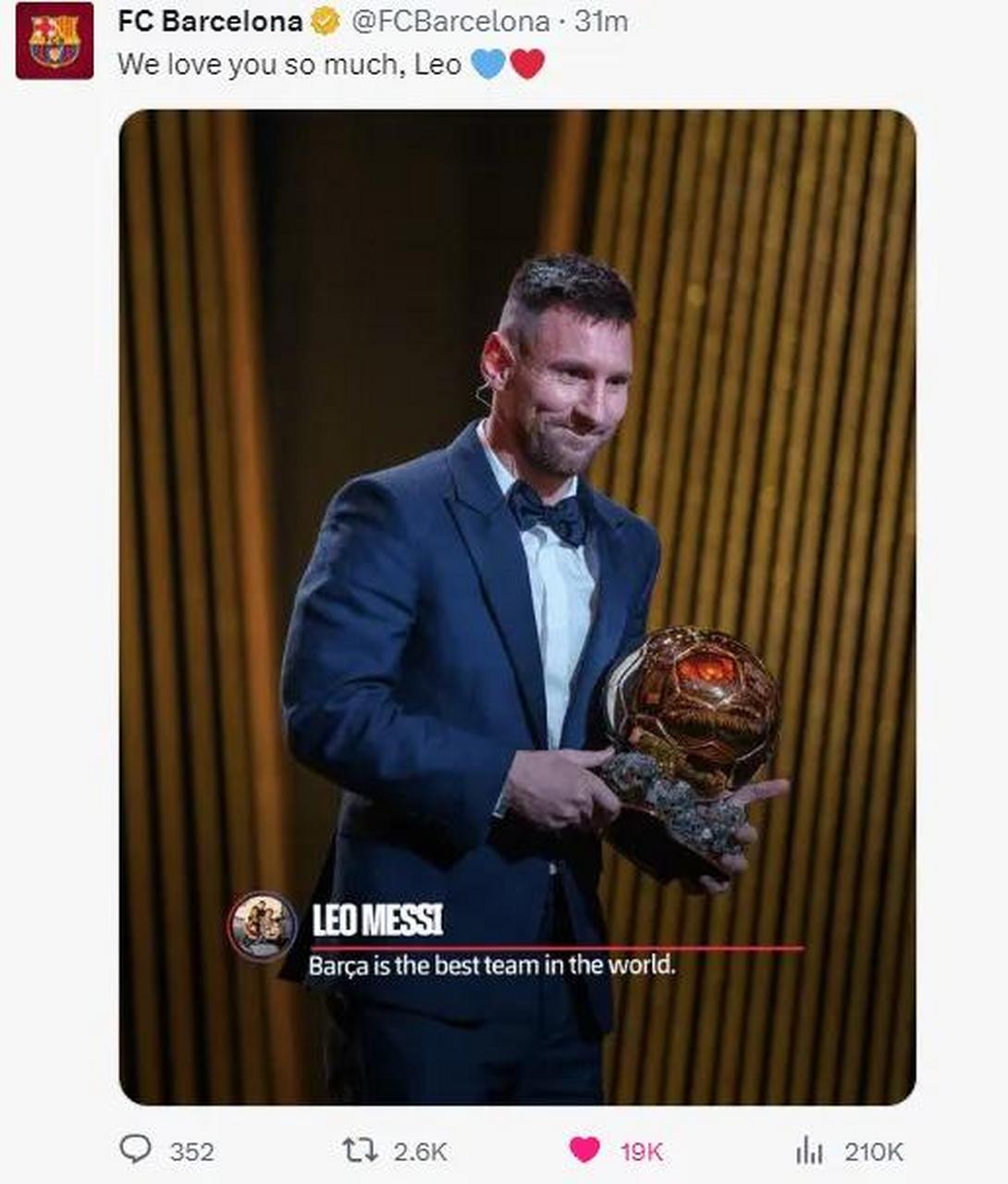
Task: Open the FC Barcelona account name
Action: pos(210,21)
